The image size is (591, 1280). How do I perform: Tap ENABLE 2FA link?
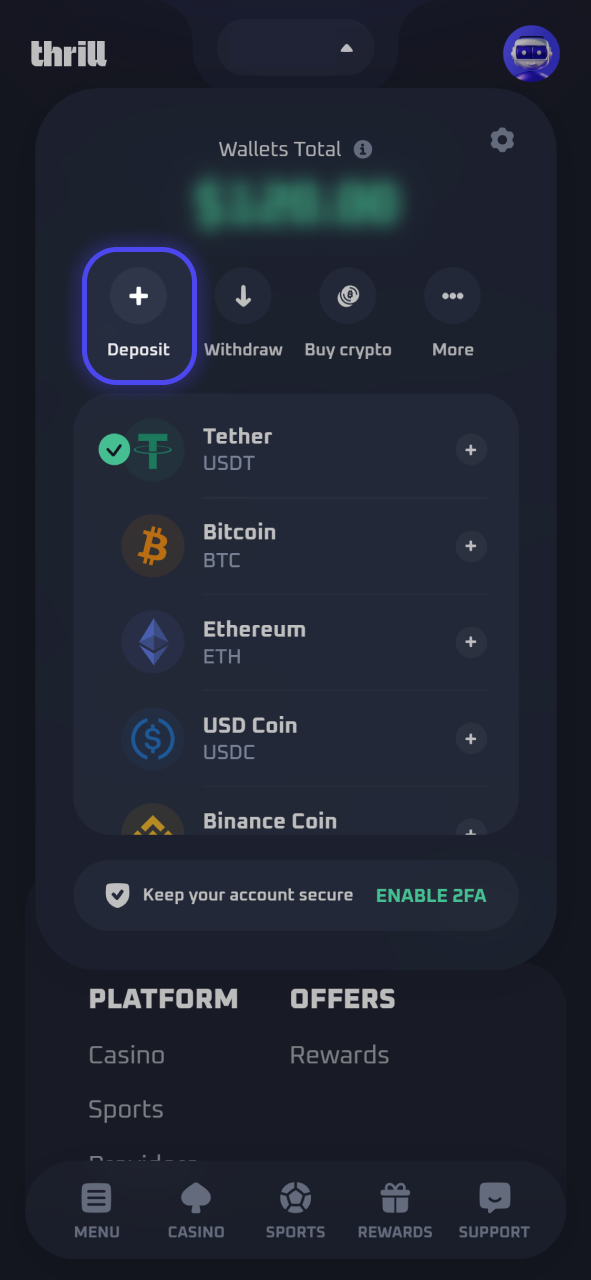point(431,896)
